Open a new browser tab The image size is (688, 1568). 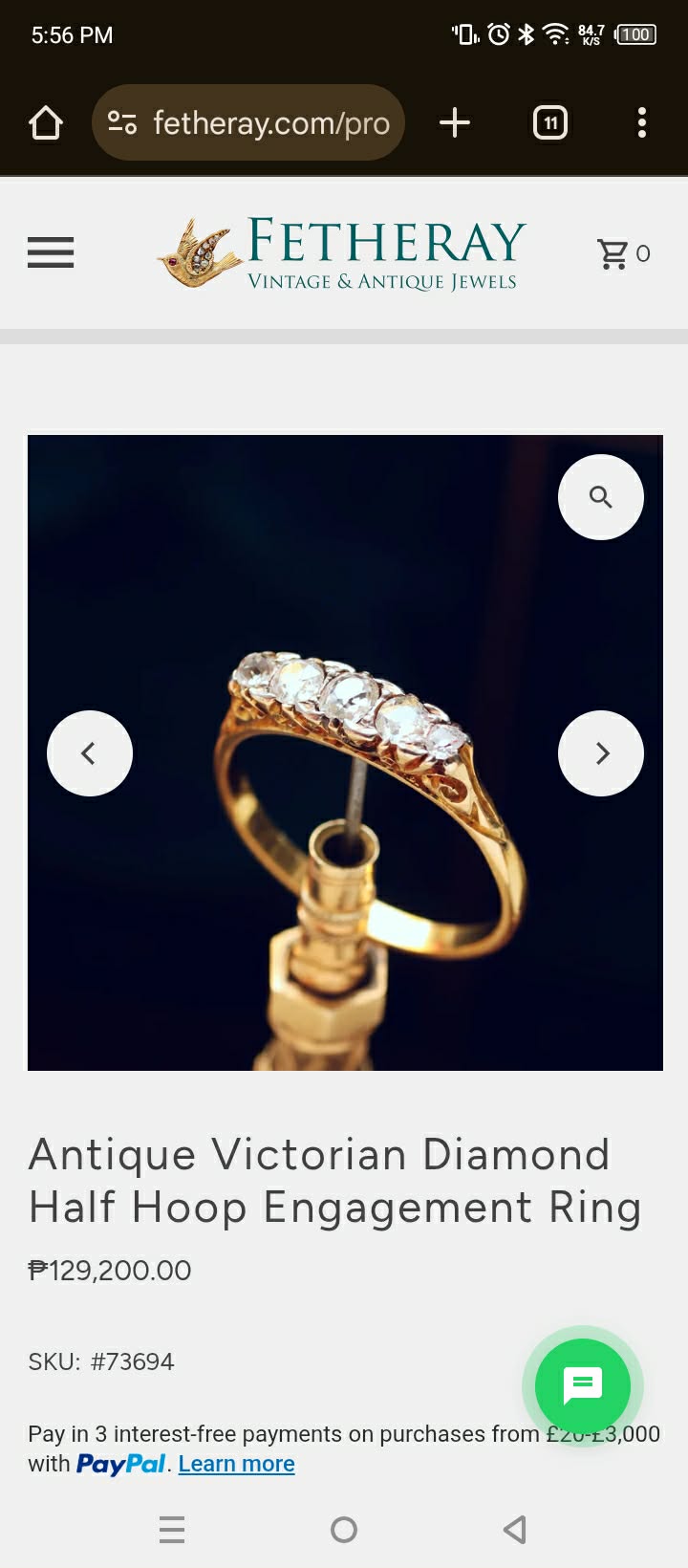[455, 122]
